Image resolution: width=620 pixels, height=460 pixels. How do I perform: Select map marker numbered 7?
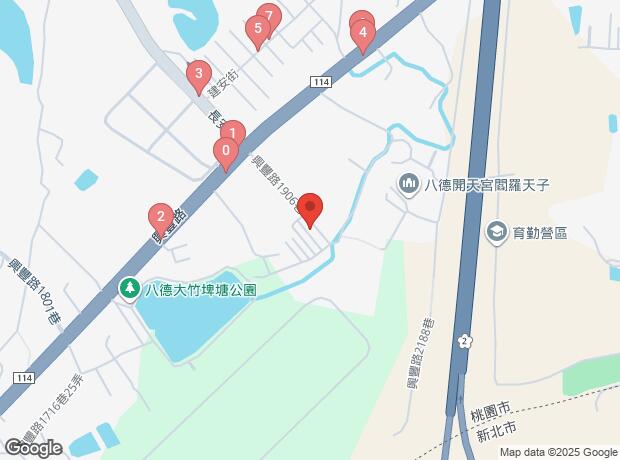point(269,15)
